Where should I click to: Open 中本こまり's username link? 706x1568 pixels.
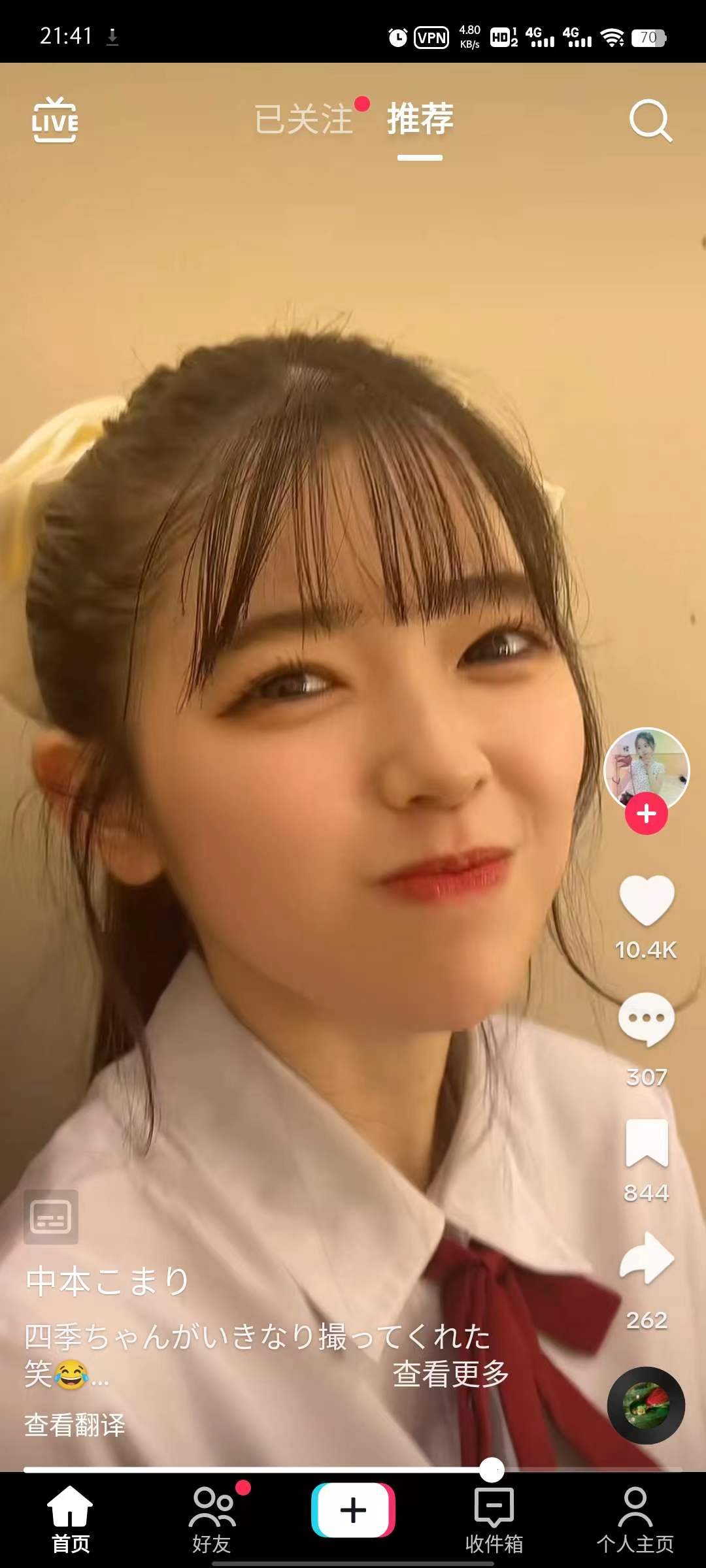pos(108,1281)
